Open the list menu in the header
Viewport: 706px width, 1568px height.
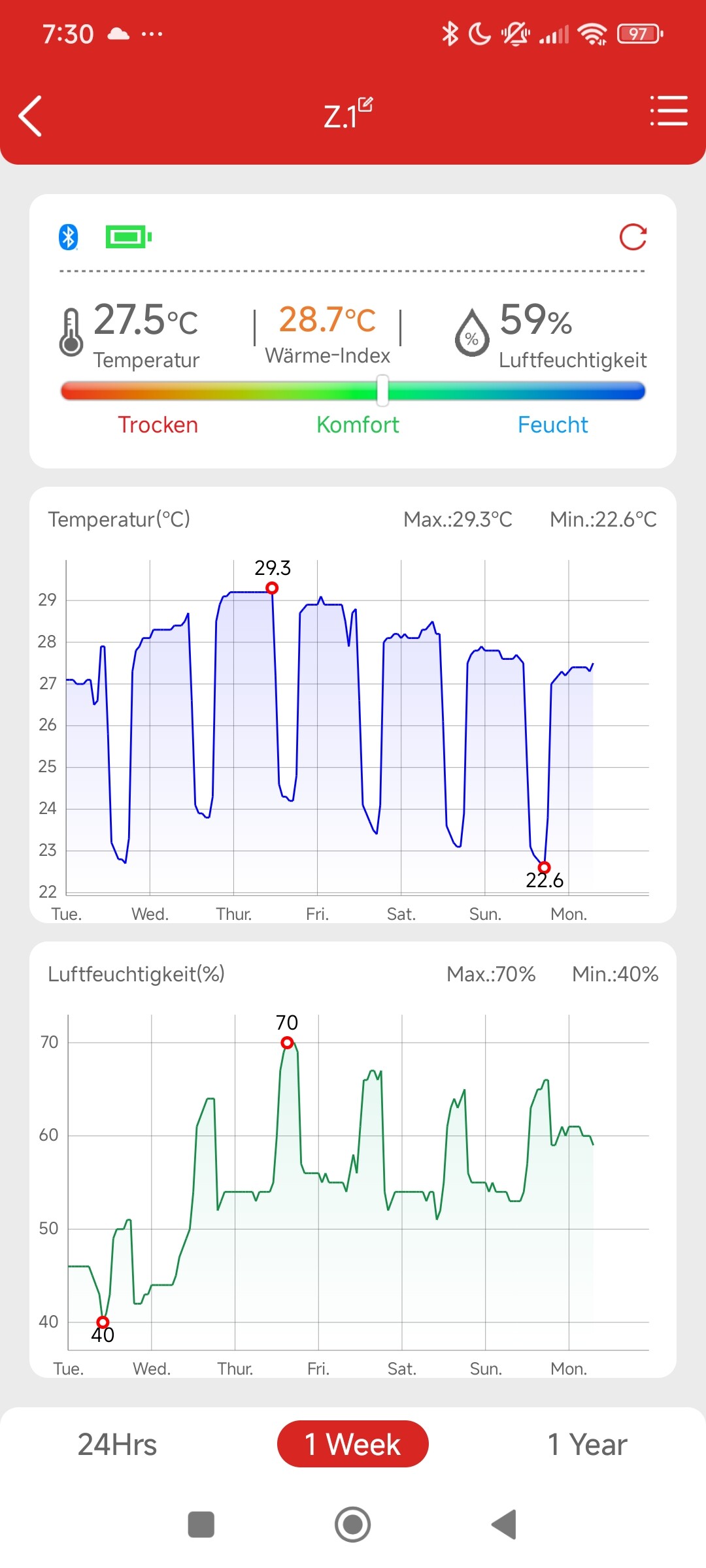669,110
